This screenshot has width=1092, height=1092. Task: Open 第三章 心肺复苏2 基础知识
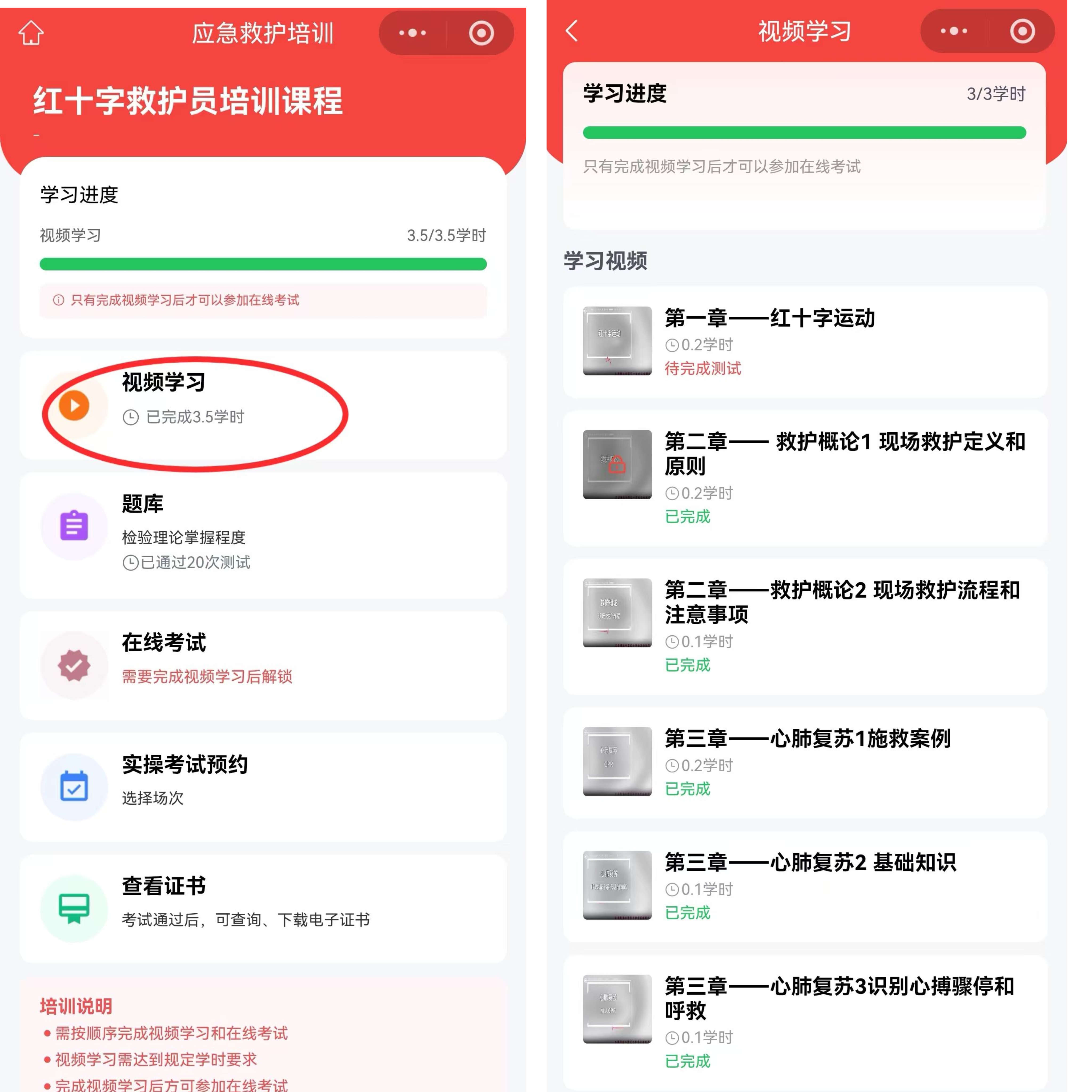pos(805,886)
